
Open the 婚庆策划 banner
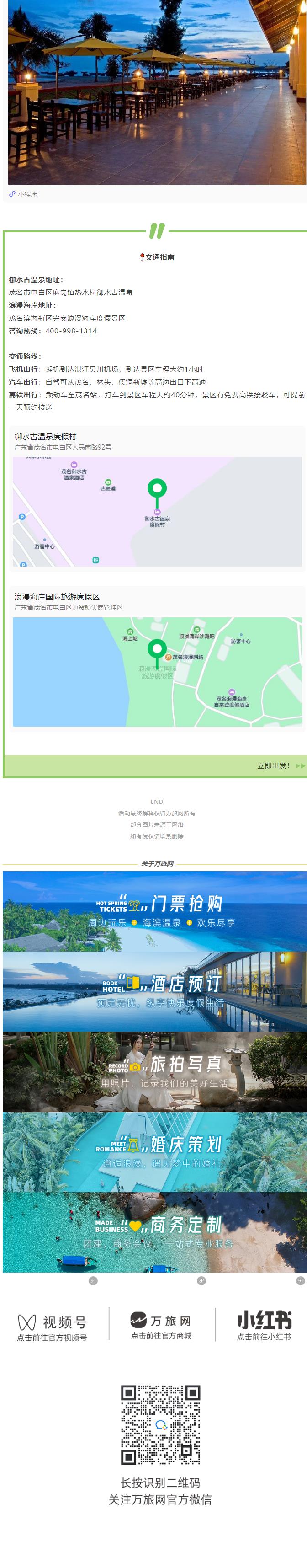click(x=154, y=1152)
